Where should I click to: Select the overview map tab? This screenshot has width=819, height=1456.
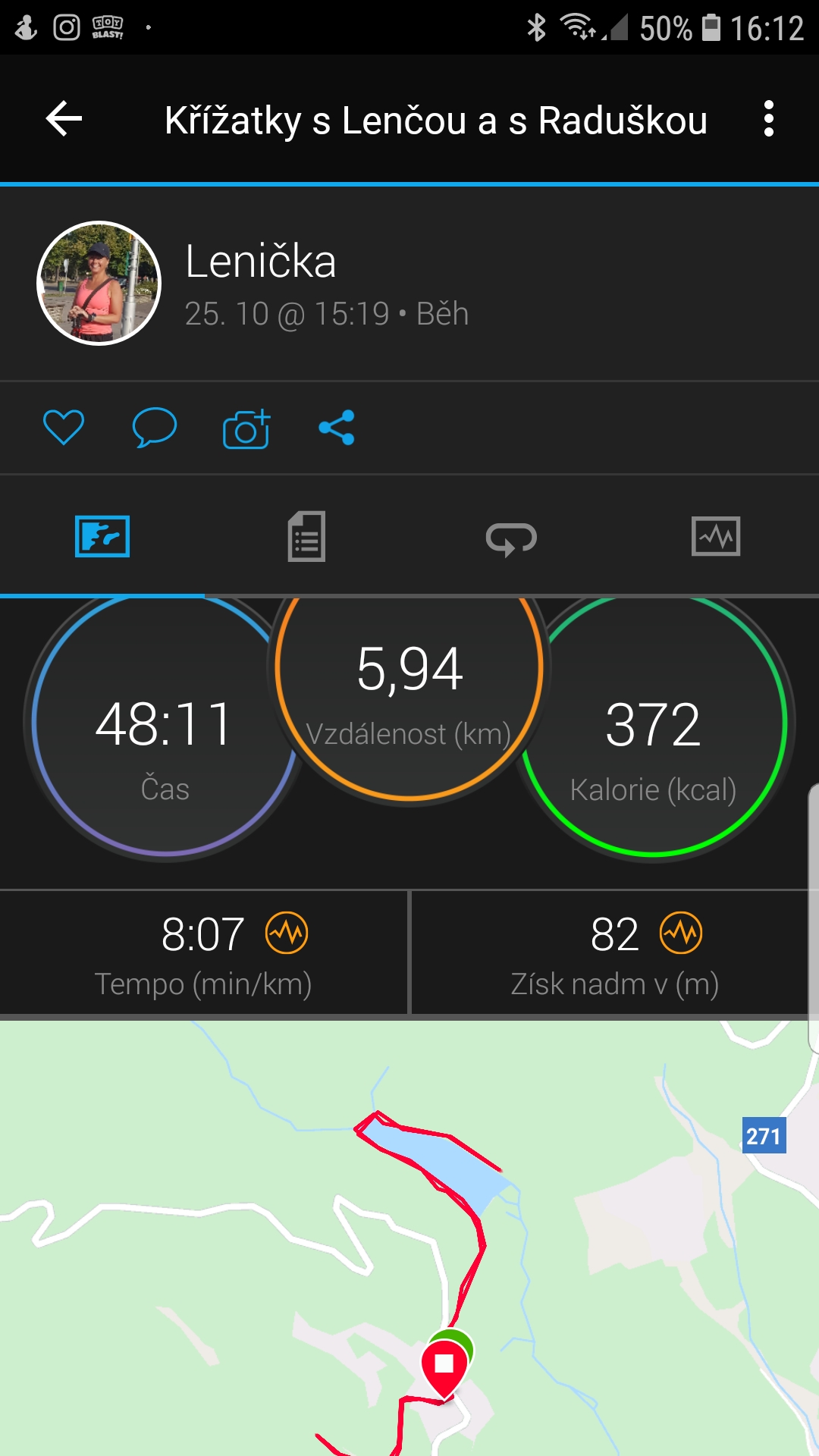tap(102, 537)
